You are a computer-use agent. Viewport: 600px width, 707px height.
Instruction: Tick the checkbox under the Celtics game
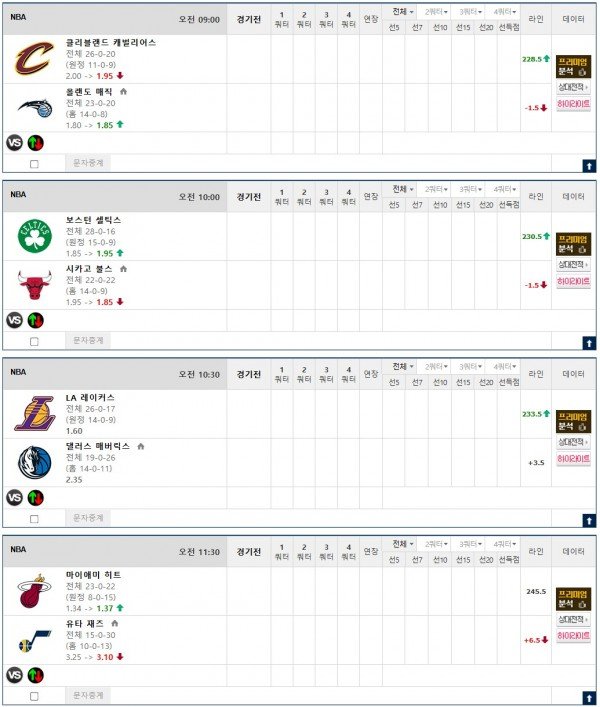pos(34,342)
